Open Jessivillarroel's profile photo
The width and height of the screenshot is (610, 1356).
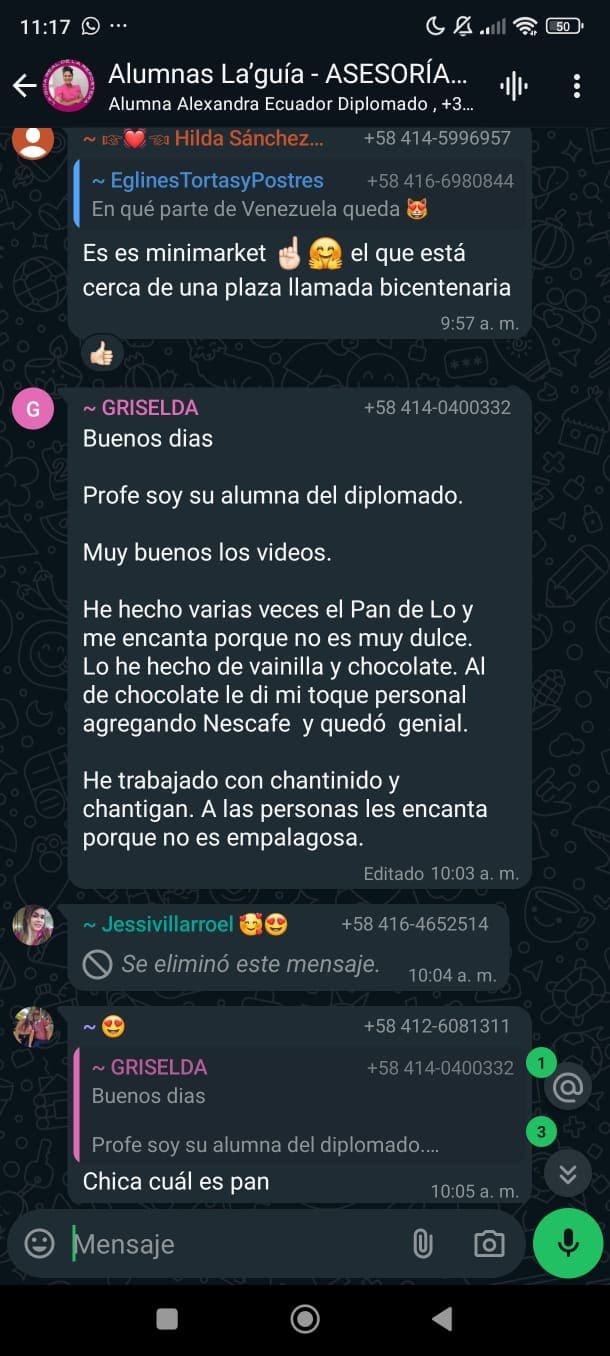tap(33, 925)
